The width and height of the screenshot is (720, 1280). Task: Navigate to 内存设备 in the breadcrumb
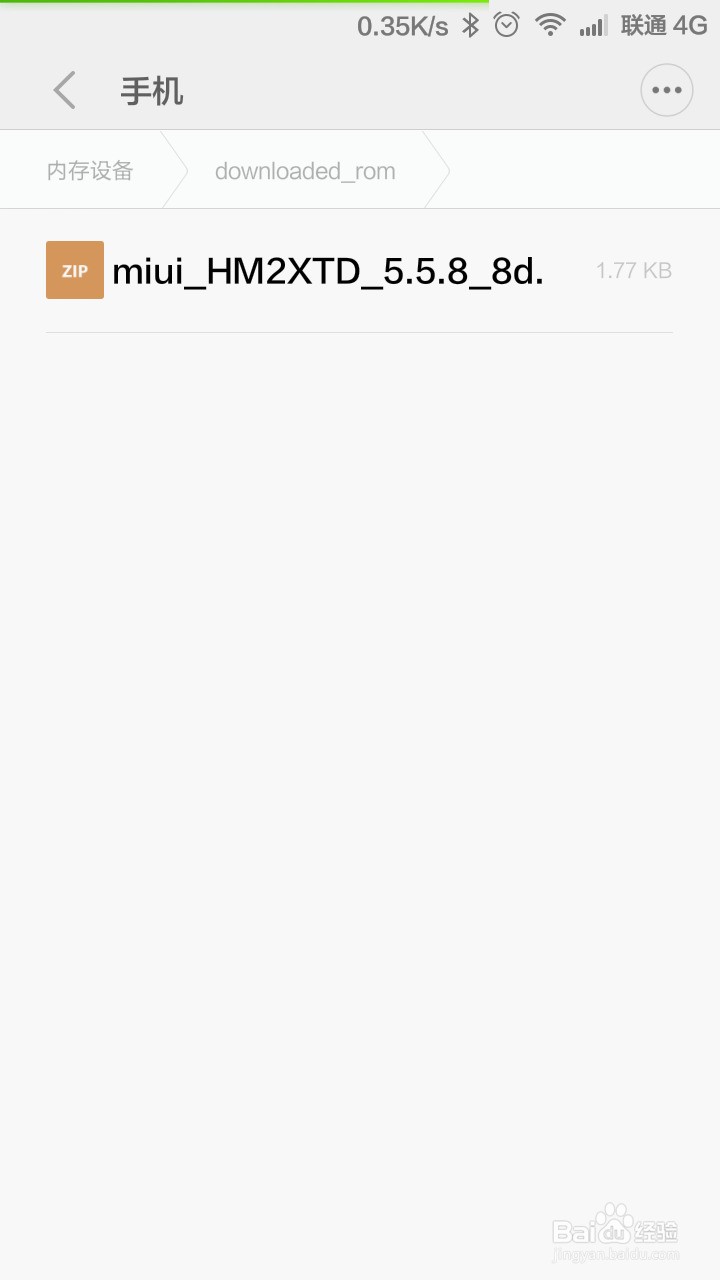(88, 170)
